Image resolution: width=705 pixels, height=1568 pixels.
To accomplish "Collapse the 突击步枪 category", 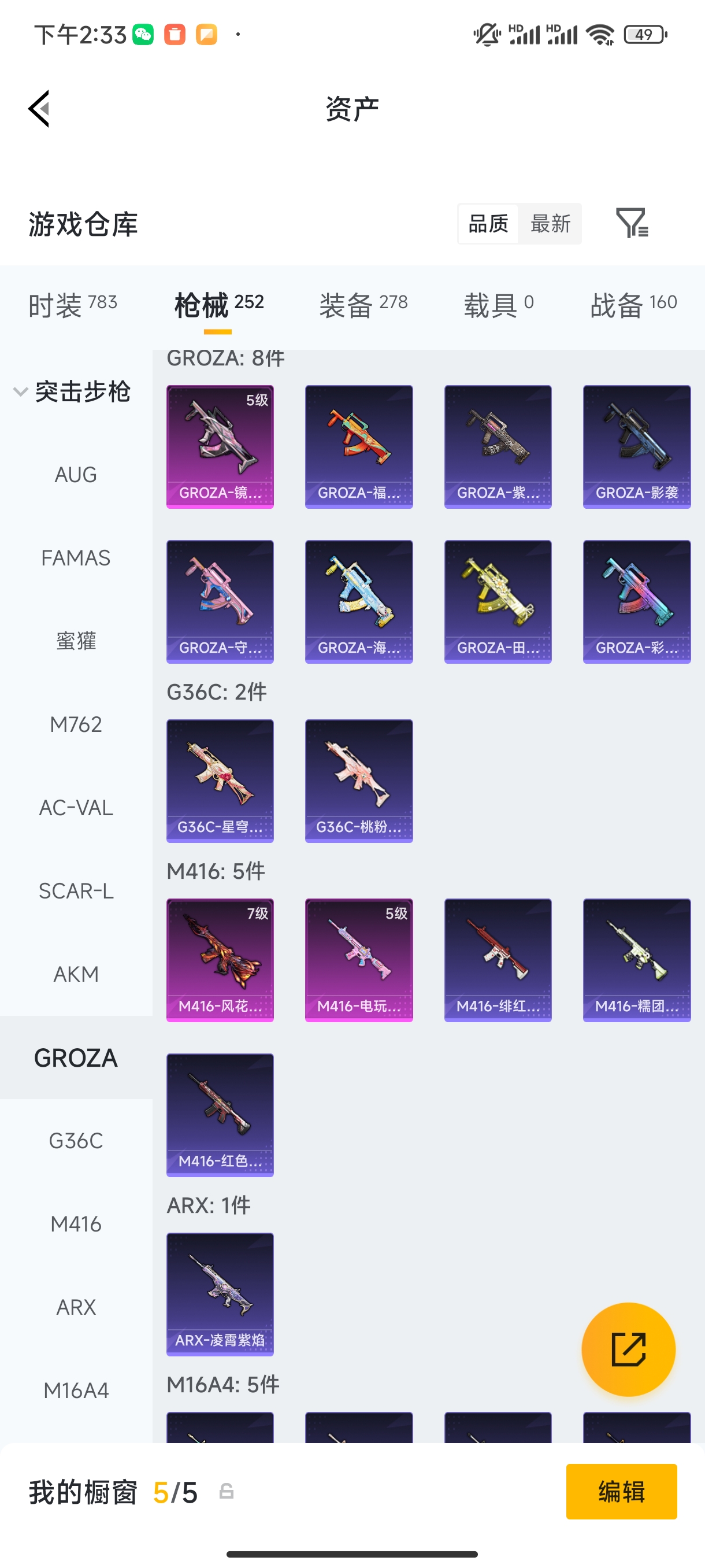I will point(72,391).
